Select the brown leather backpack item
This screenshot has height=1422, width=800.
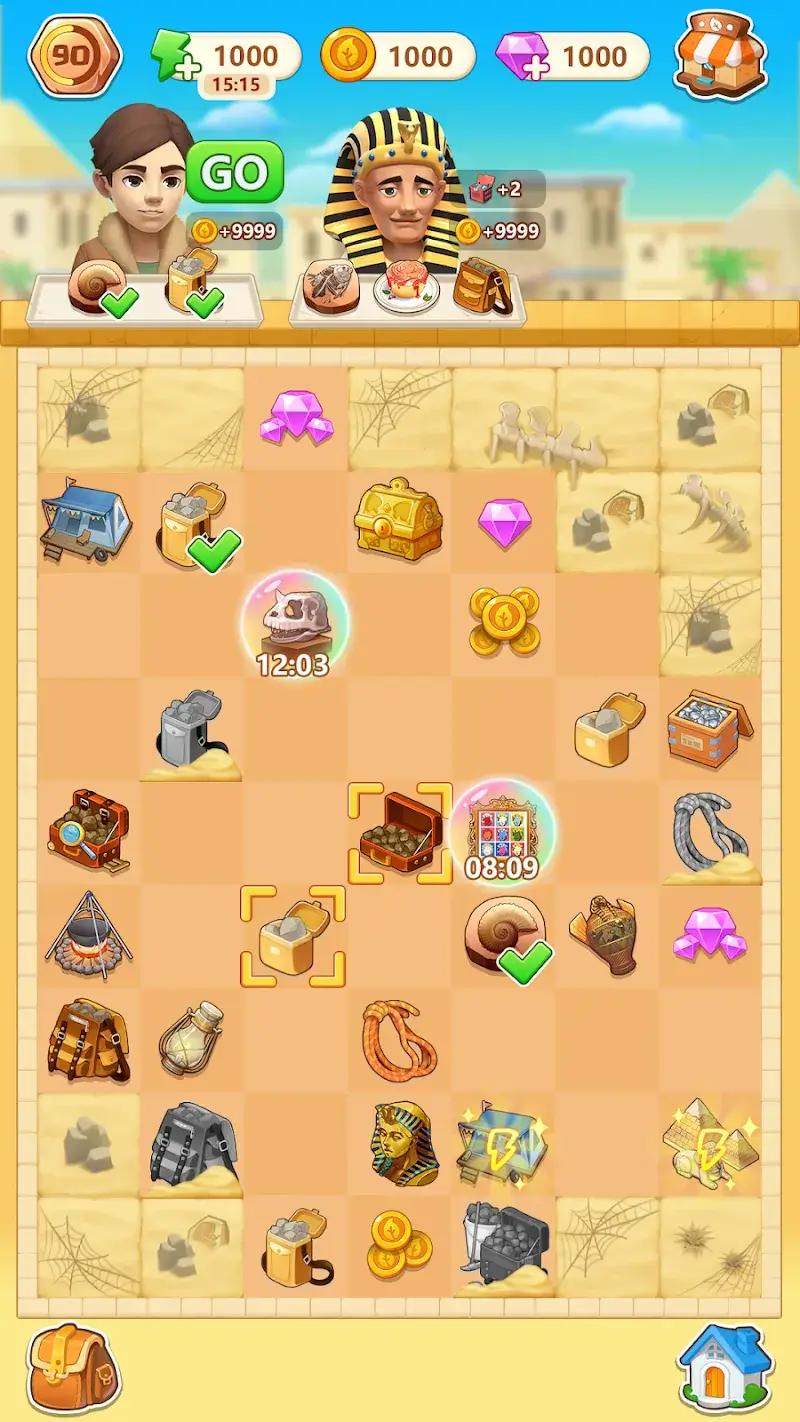pos(88,1040)
